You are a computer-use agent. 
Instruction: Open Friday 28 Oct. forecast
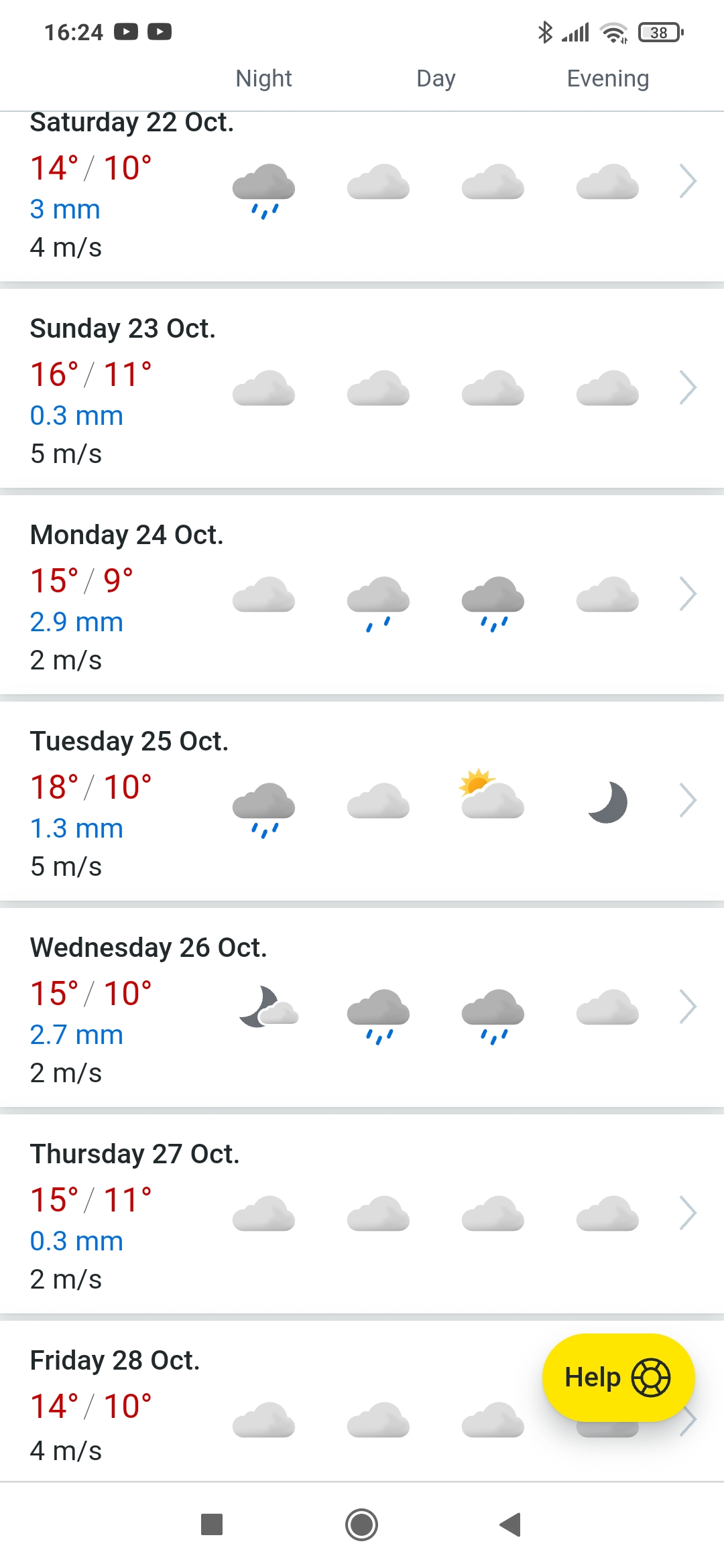click(x=268, y=1407)
